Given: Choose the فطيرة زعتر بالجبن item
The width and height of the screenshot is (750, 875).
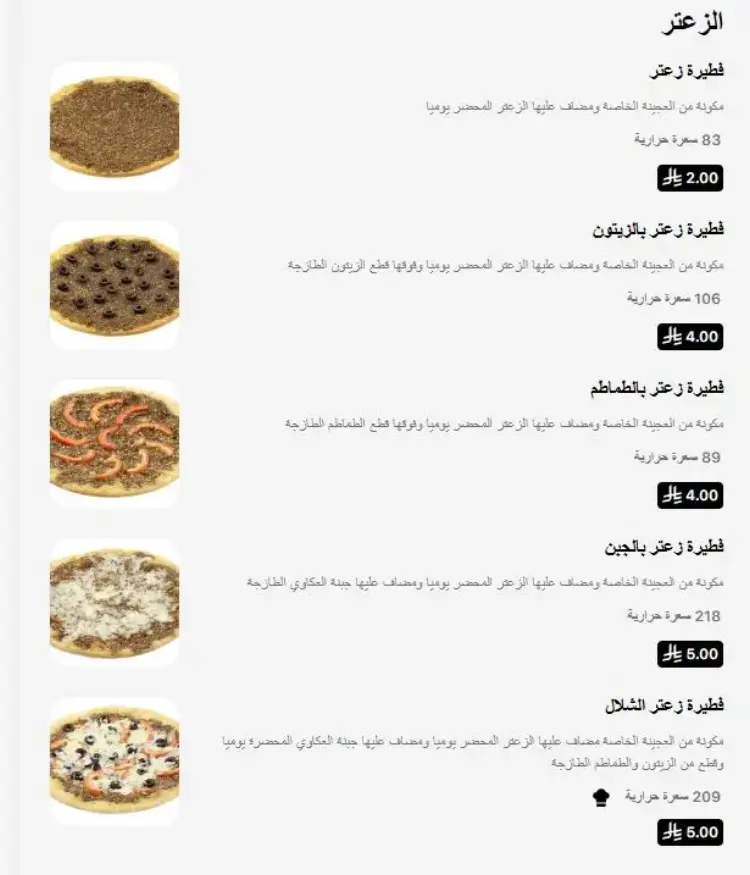Looking at the screenshot, I should 664,547.
